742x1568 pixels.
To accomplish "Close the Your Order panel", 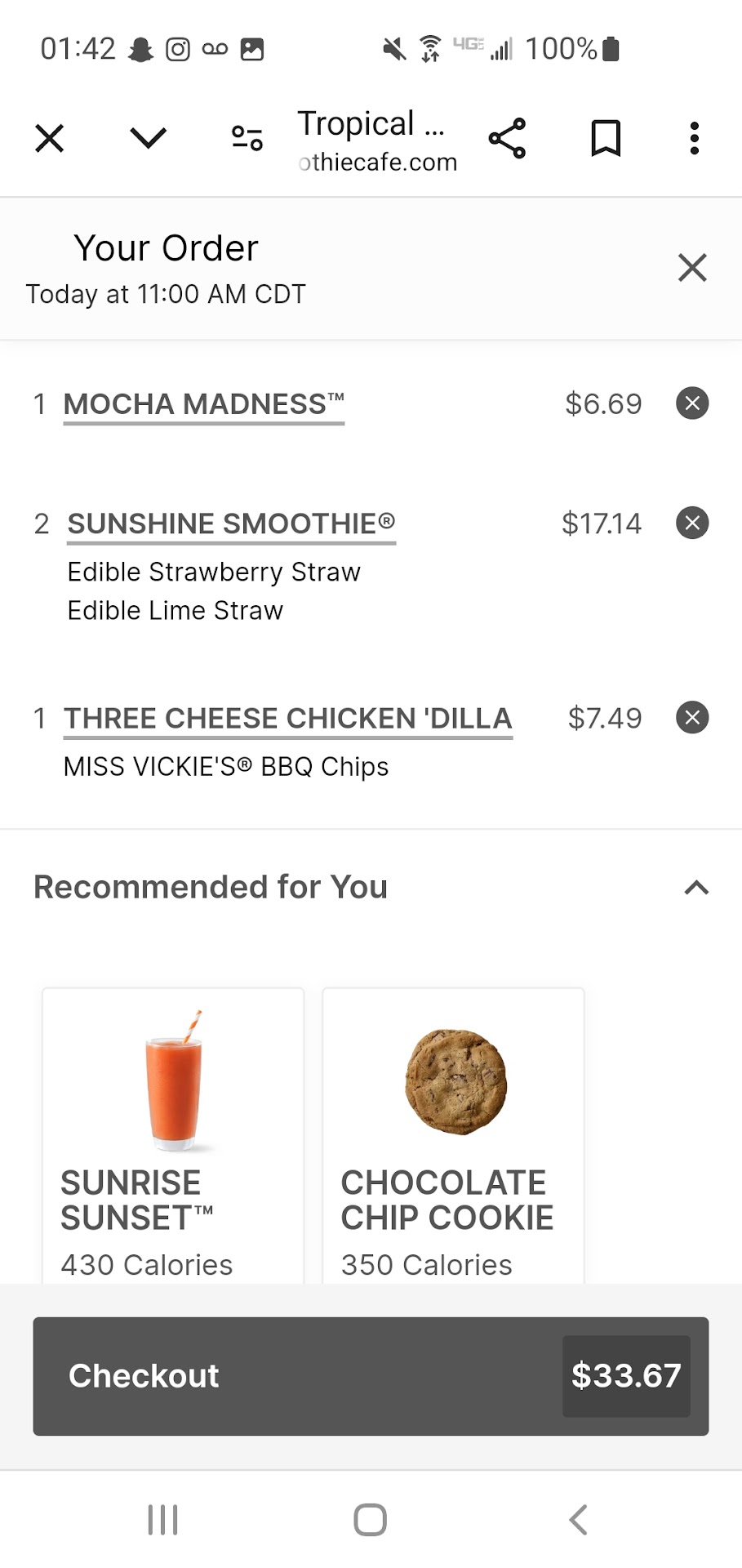I will 692,267.
